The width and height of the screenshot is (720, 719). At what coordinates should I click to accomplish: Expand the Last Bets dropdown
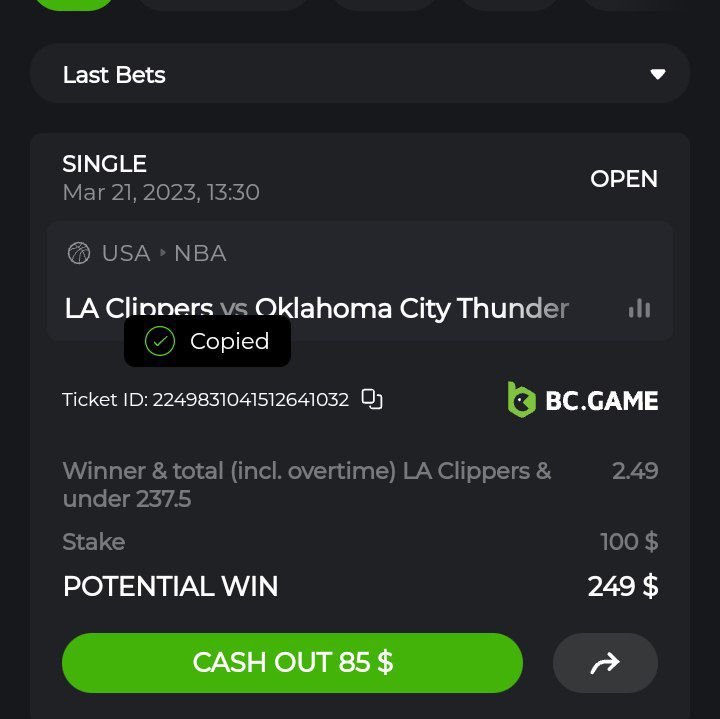(x=657, y=75)
